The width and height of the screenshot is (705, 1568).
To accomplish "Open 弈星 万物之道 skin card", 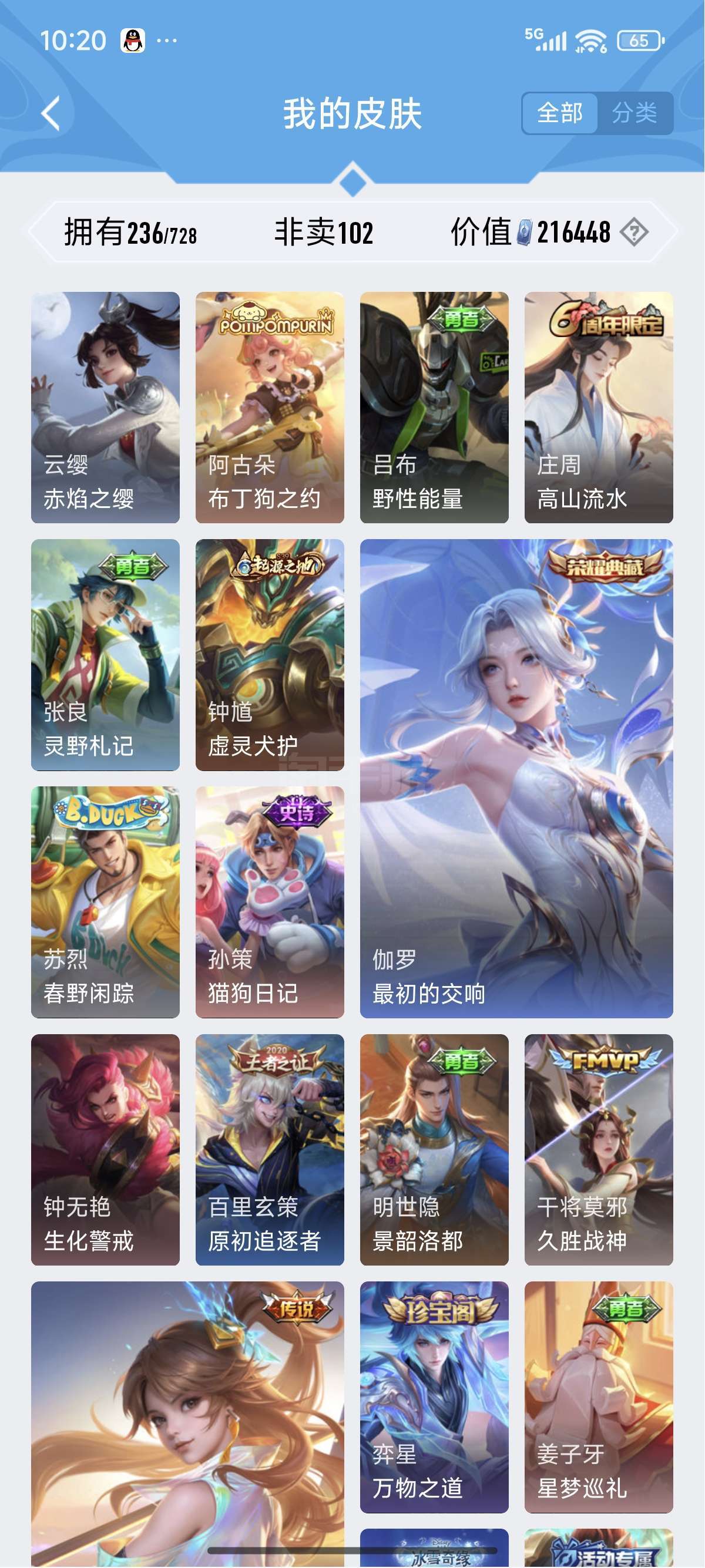I will pyautogui.click(x=434, y=1397).
